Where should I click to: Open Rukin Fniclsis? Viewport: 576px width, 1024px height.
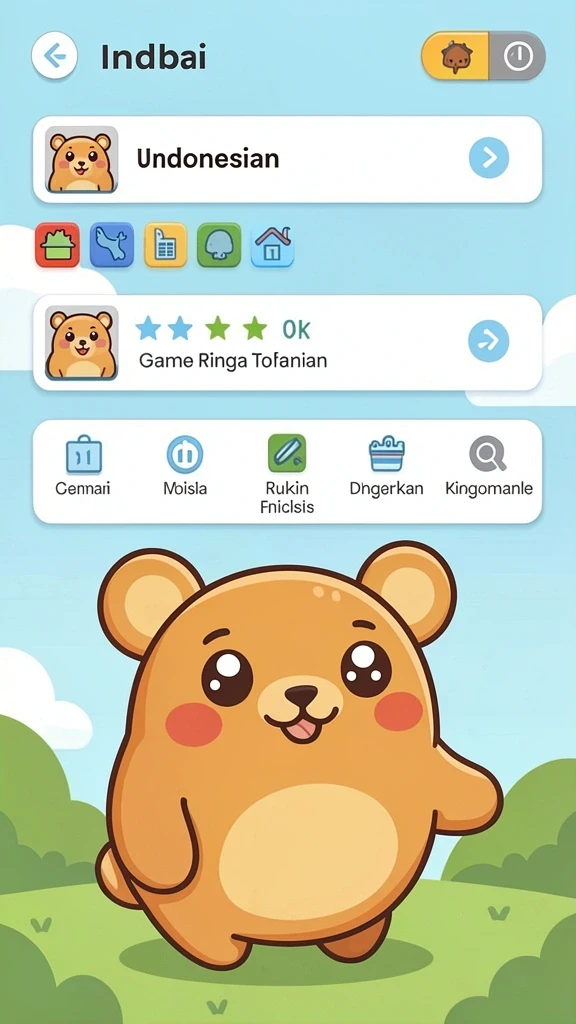point(287,474)
